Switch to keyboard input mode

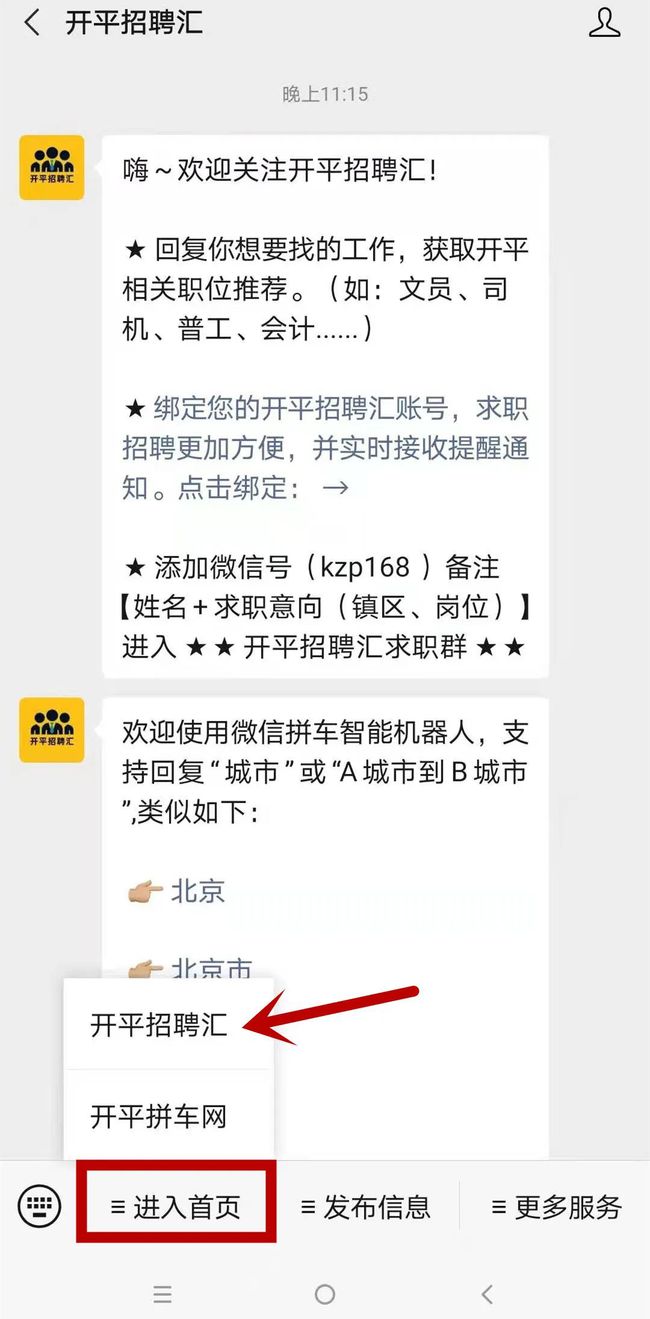40,1207
